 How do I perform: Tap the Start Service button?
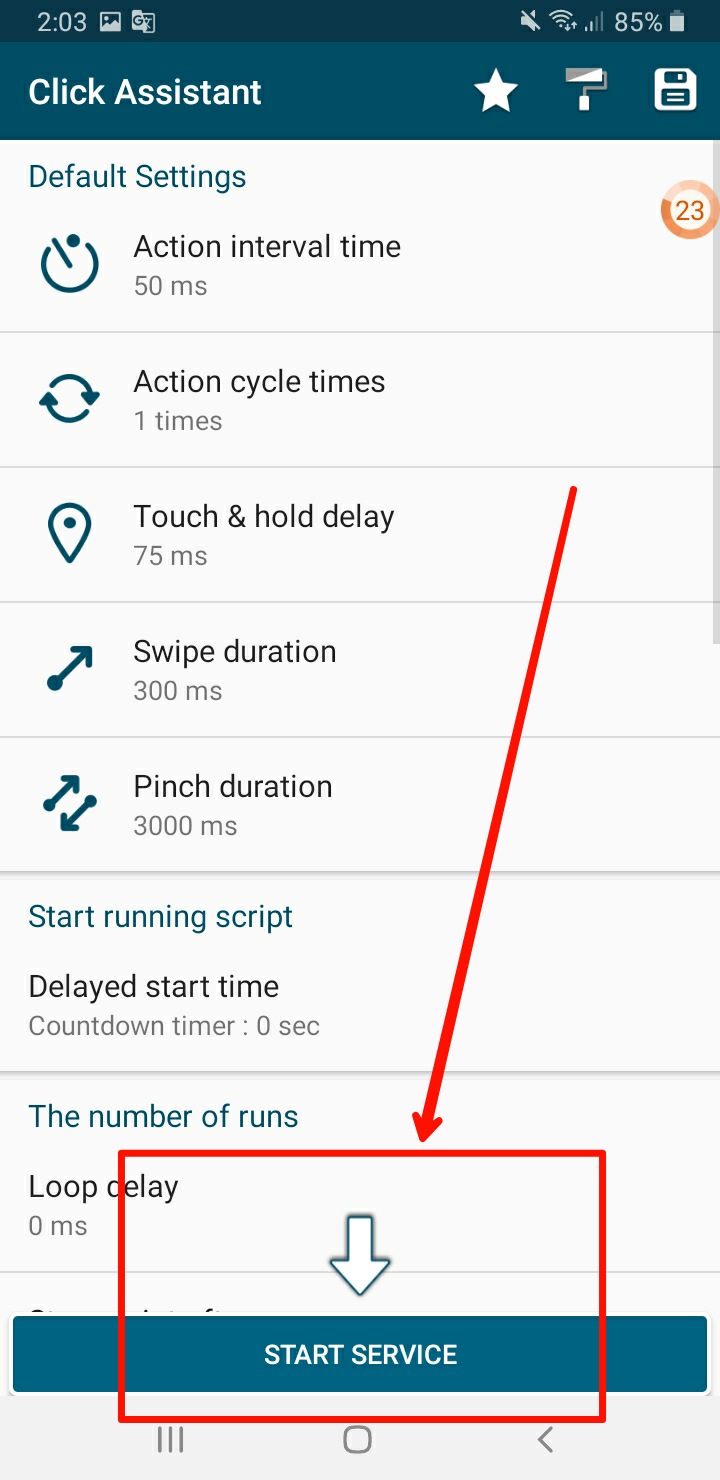360,1355
